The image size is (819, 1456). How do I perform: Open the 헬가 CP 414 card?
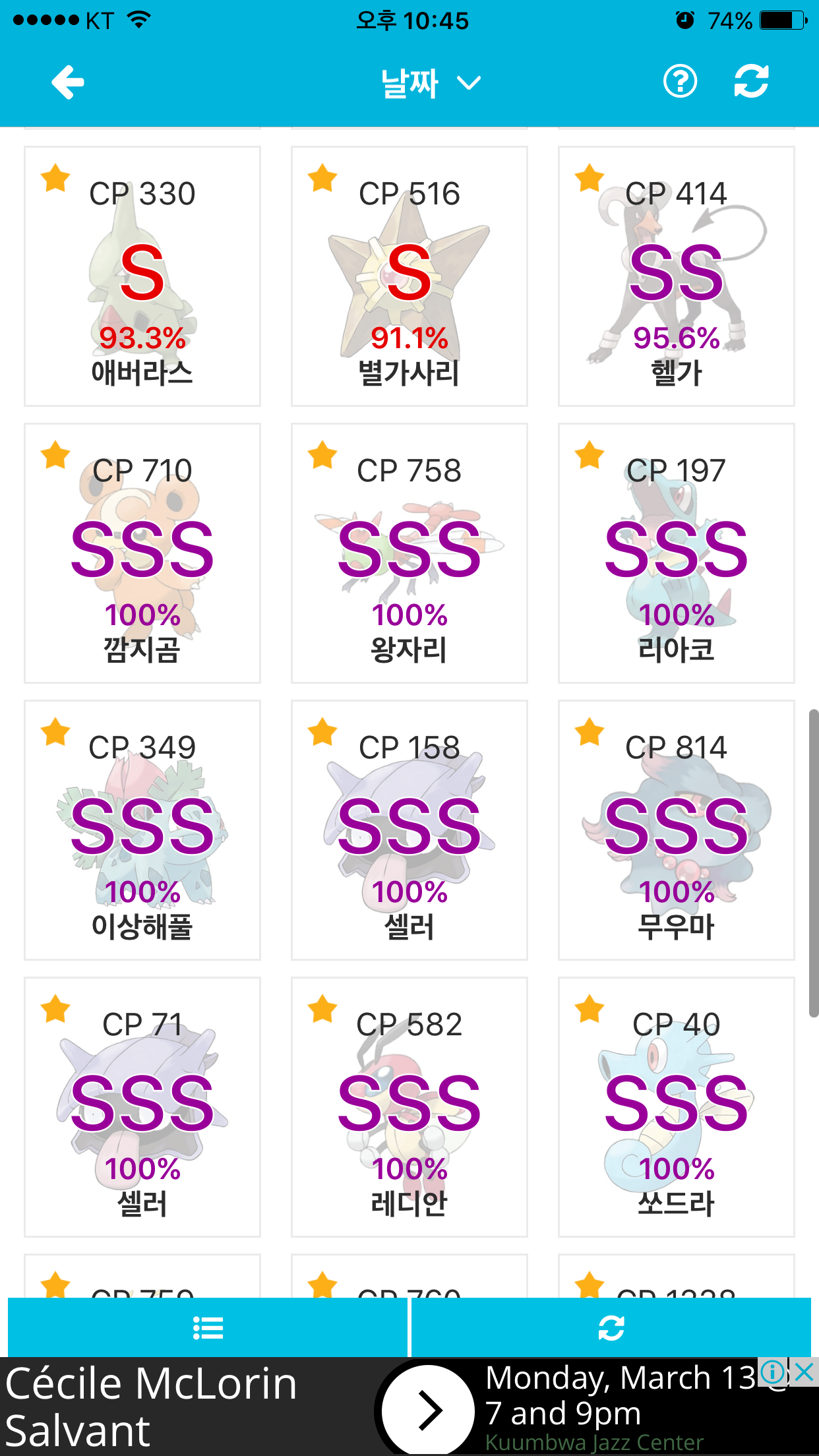click(x=677, y=276)
